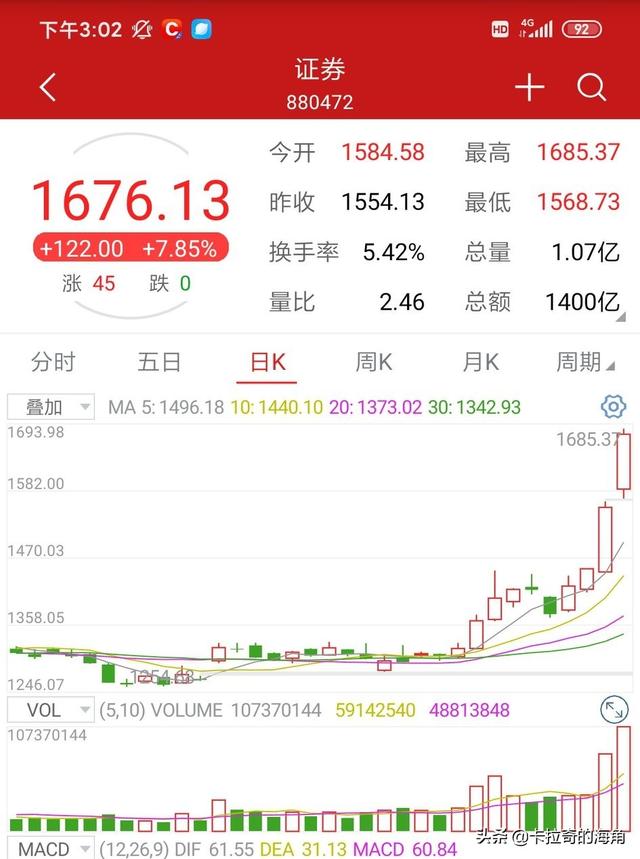This screenshot has height=859, width=640.
Task: Add 证券 to watchlist with plus icon
Action: (x=529, y=87)
